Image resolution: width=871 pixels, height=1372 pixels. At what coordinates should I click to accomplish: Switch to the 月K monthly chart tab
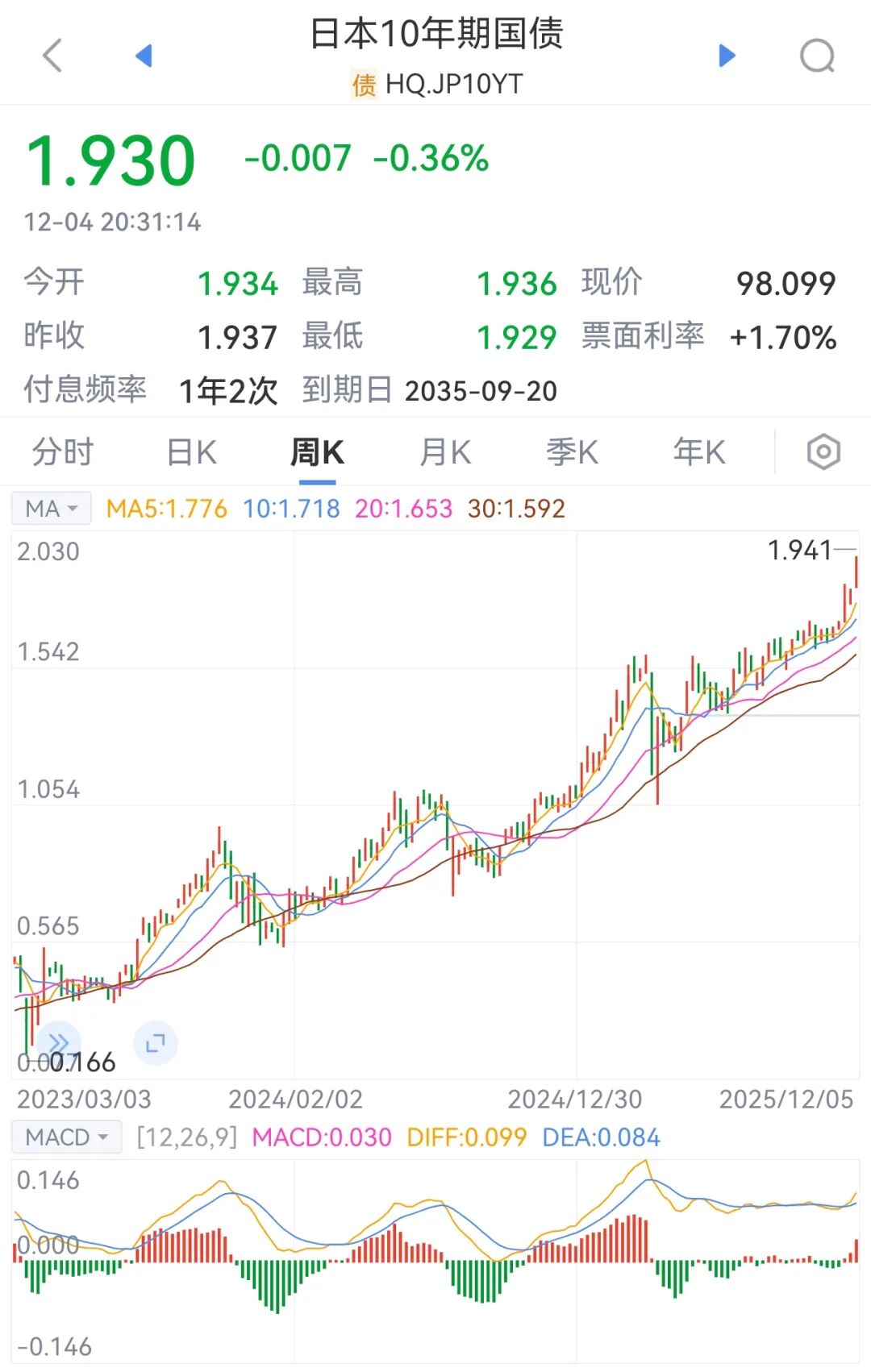(445, 452)
